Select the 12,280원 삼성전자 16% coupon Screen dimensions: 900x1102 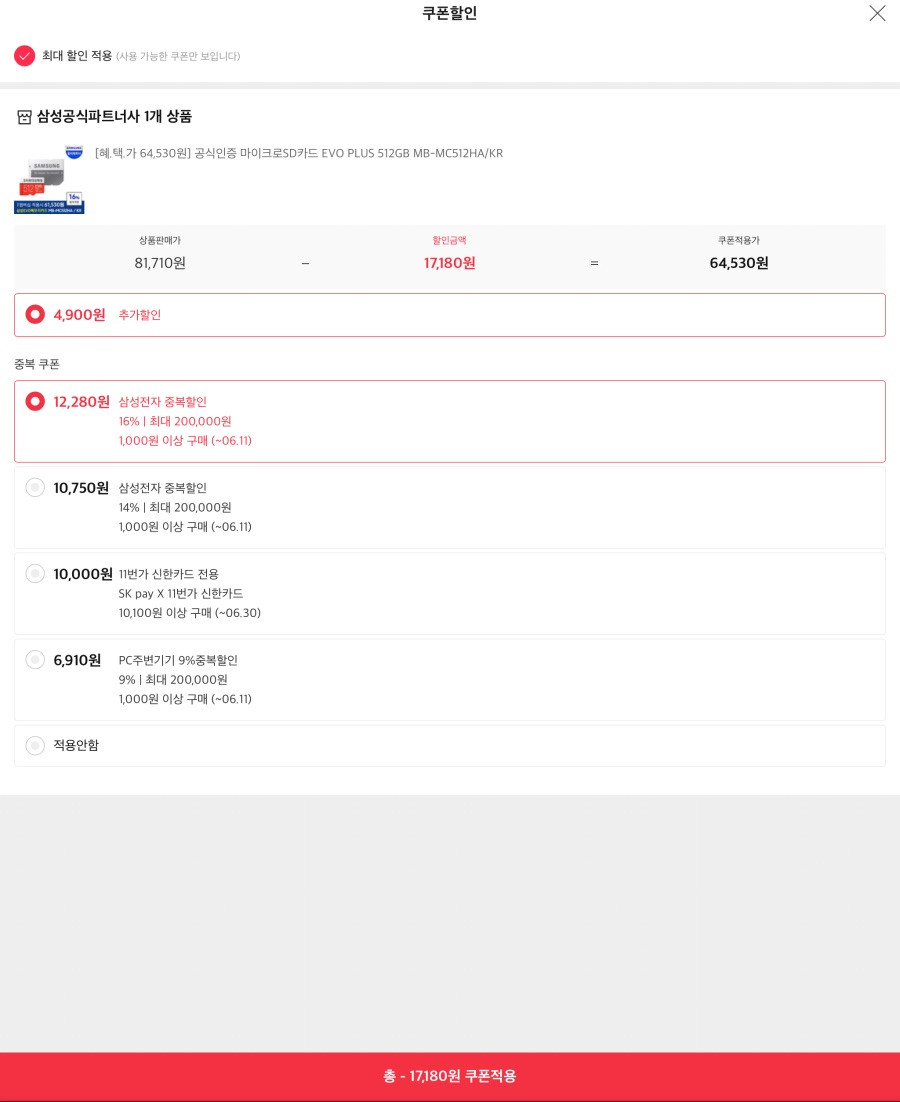35,401
